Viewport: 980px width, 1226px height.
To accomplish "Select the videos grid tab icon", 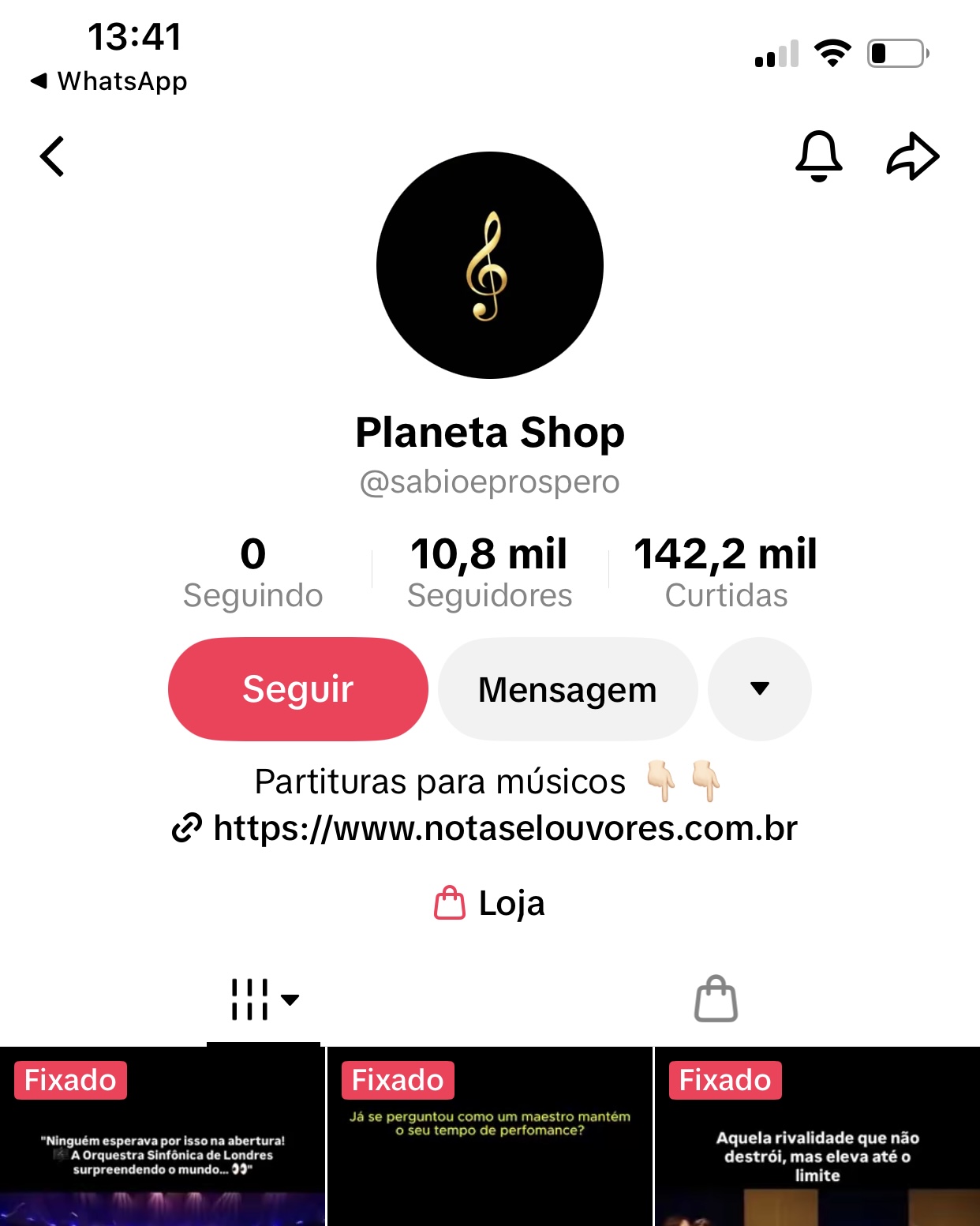I will point(245,1000).
